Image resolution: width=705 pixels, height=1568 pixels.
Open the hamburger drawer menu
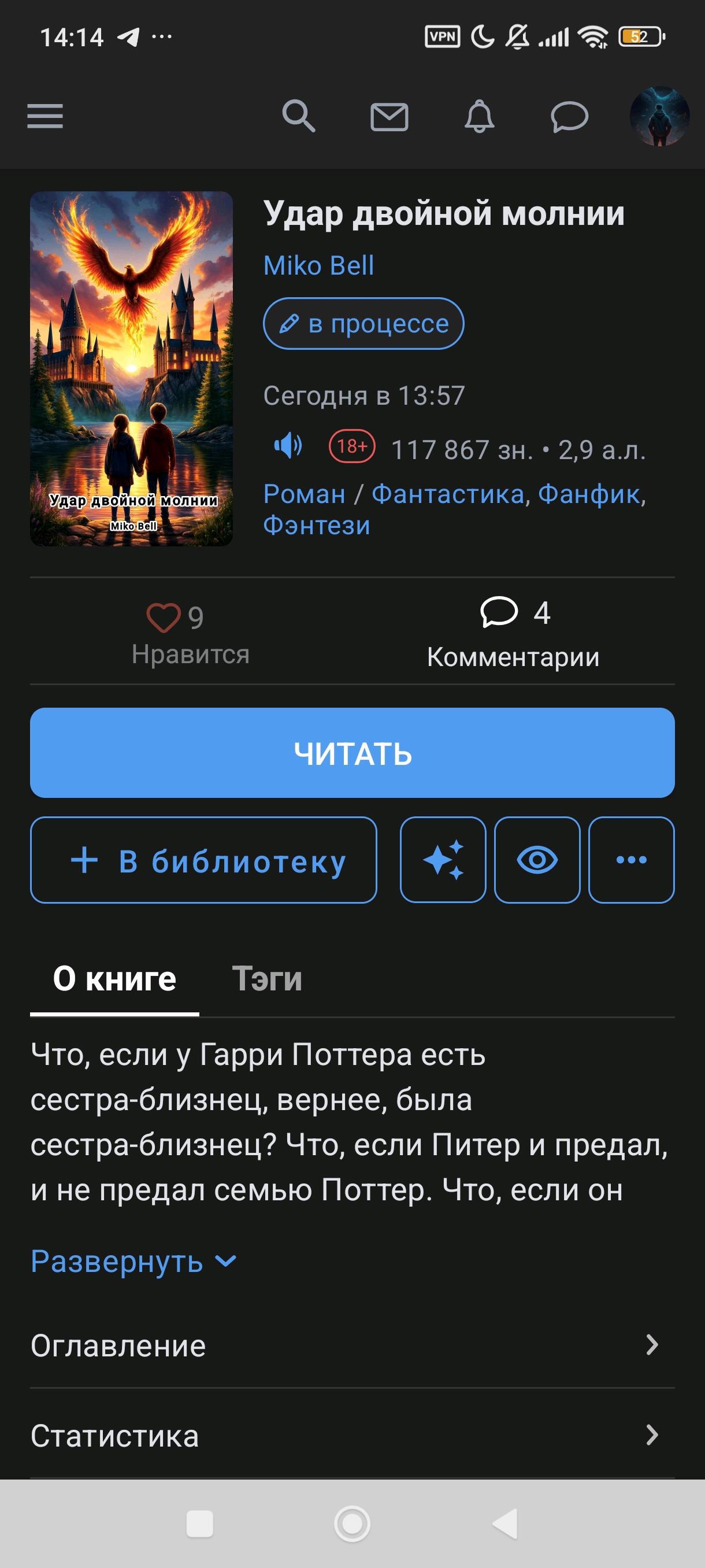[45, 116]
